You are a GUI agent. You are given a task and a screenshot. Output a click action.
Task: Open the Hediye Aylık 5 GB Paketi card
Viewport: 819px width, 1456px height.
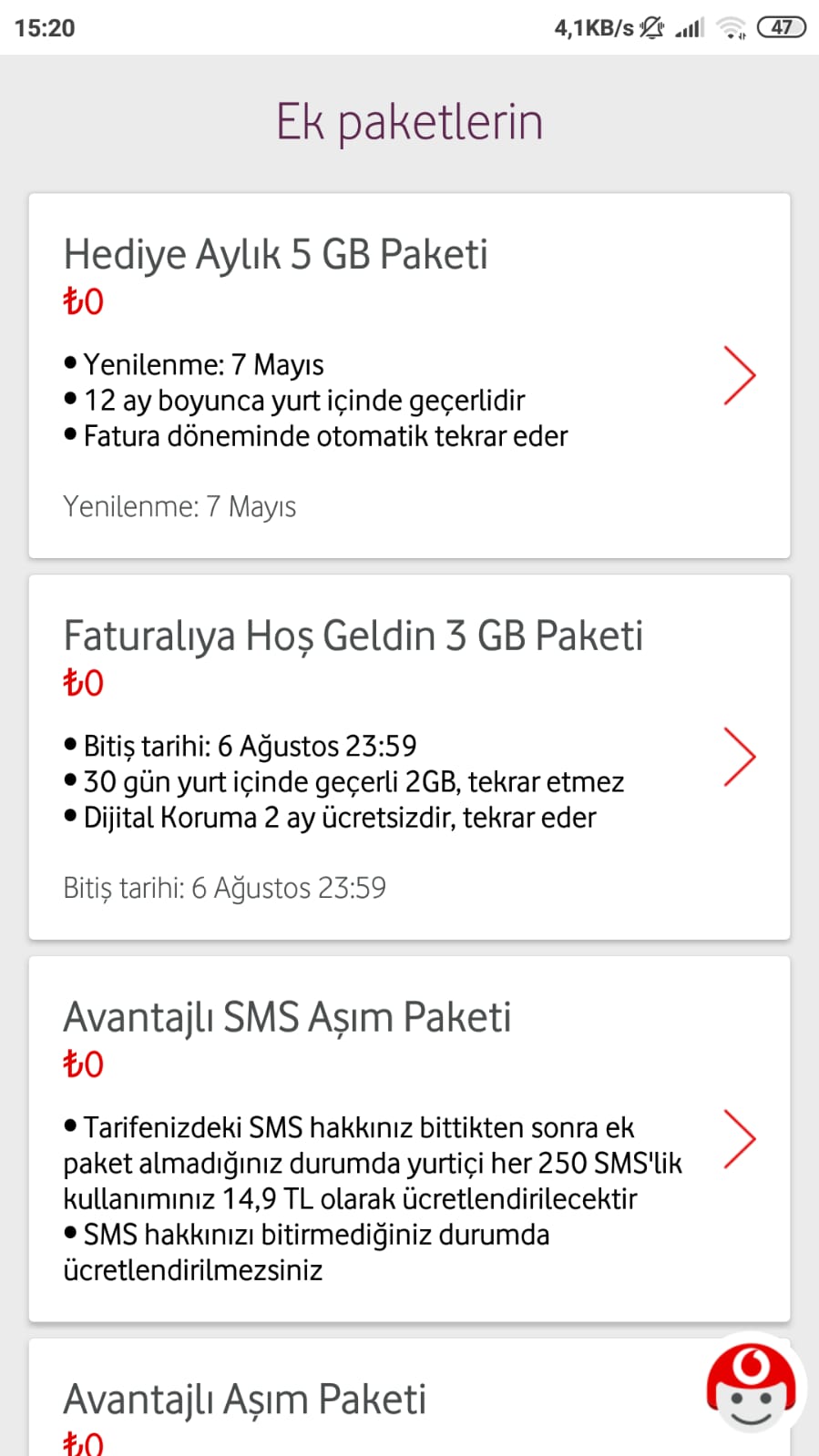coord(409,375)
